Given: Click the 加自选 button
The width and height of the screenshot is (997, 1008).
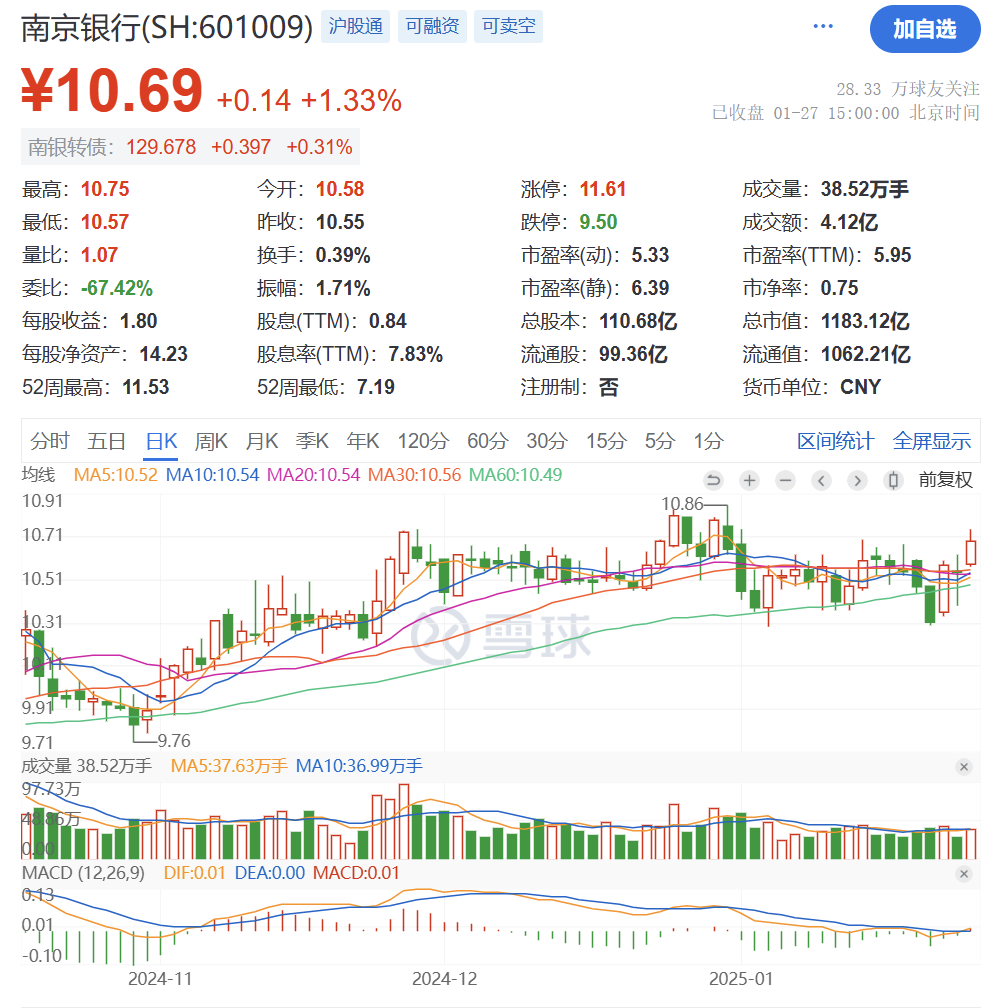Looking at the screenshot, I should 926,29.
